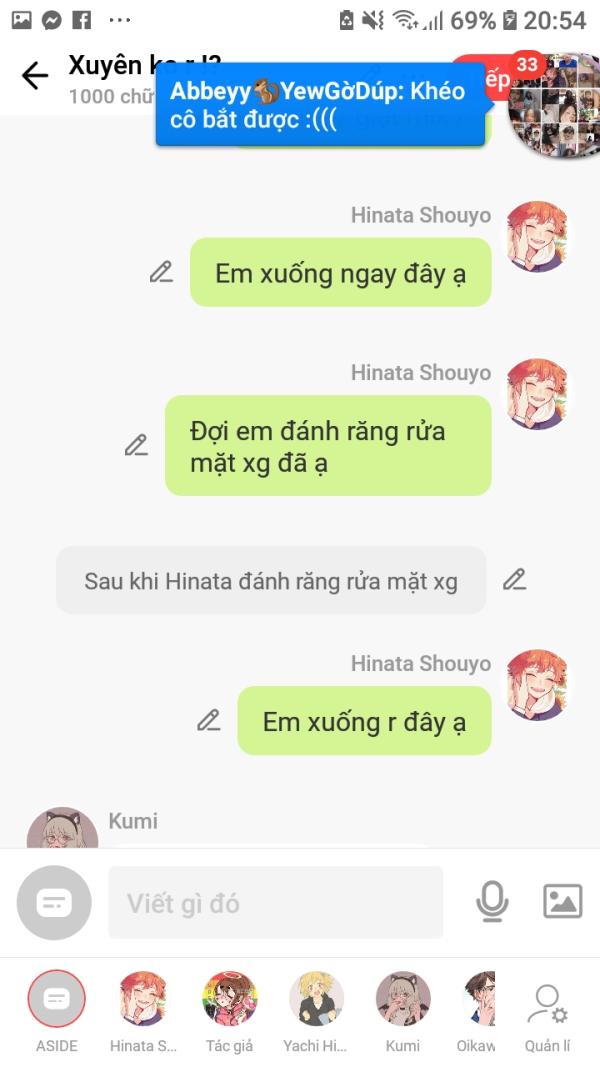The height and width of the screenshot is (1067, 600).
Task: Go back using the arrow icon
Action: 35,76
